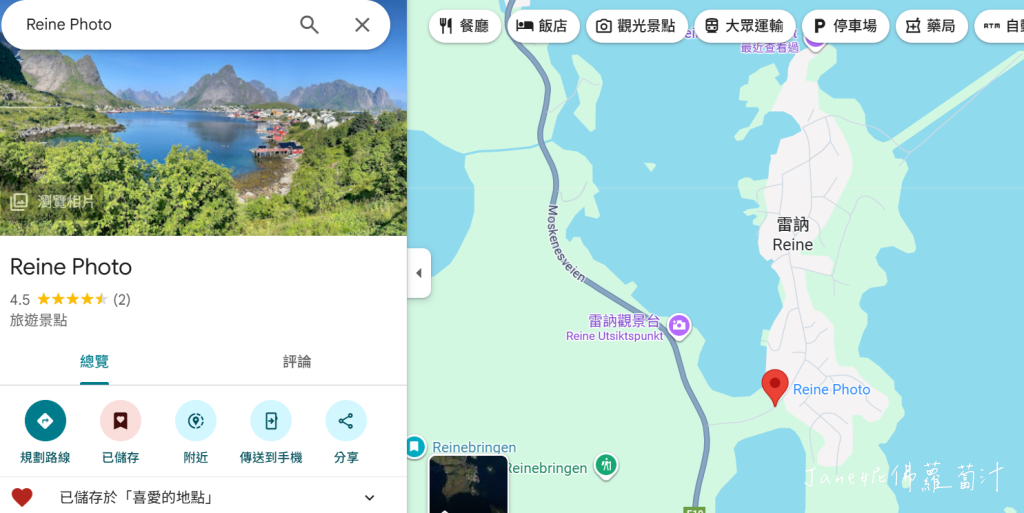The height and width of the screenshot is (513, 1024).
Task: Share this place using 分享
Action: click(346, 421)
